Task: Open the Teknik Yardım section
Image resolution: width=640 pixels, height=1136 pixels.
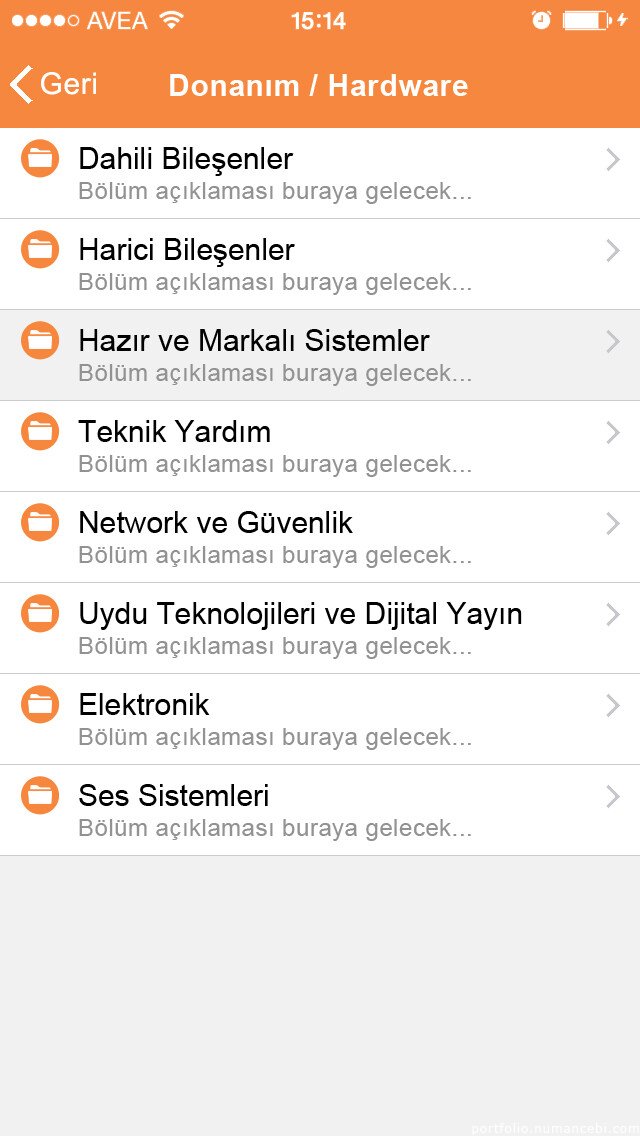Action: [320, 446]
